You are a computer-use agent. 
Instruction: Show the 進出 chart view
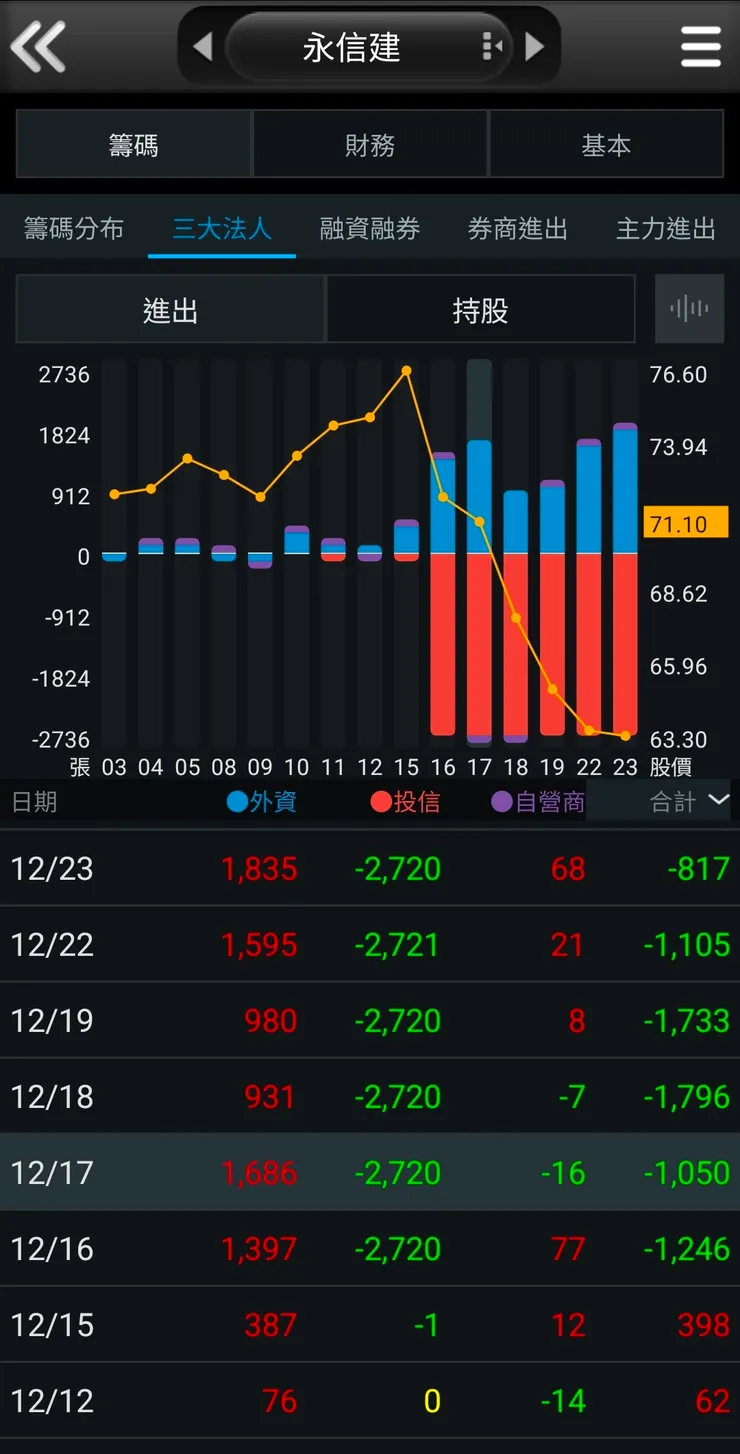[171, 310]
